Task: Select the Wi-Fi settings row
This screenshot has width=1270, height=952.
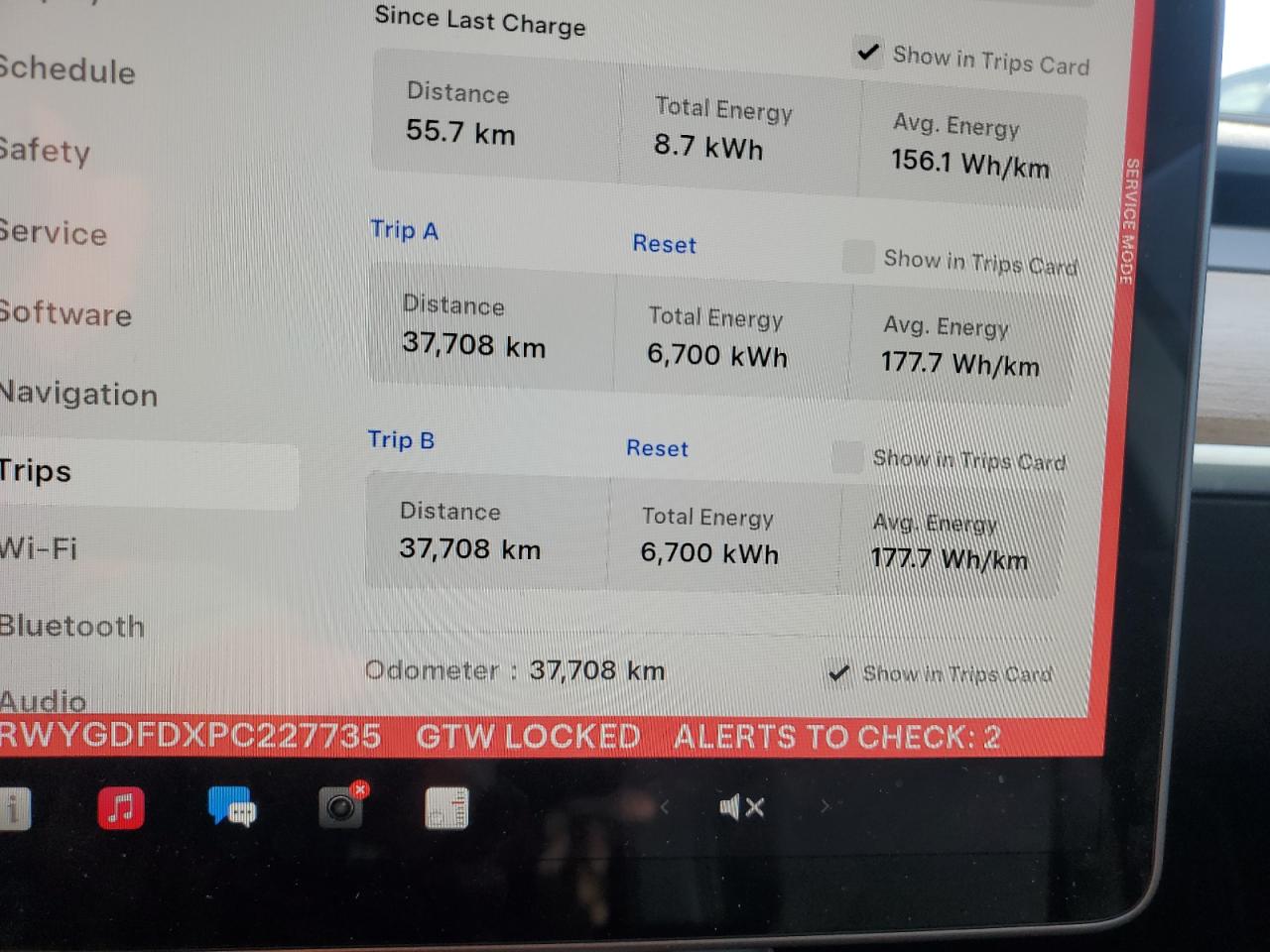Action: [x=40, y=547]
